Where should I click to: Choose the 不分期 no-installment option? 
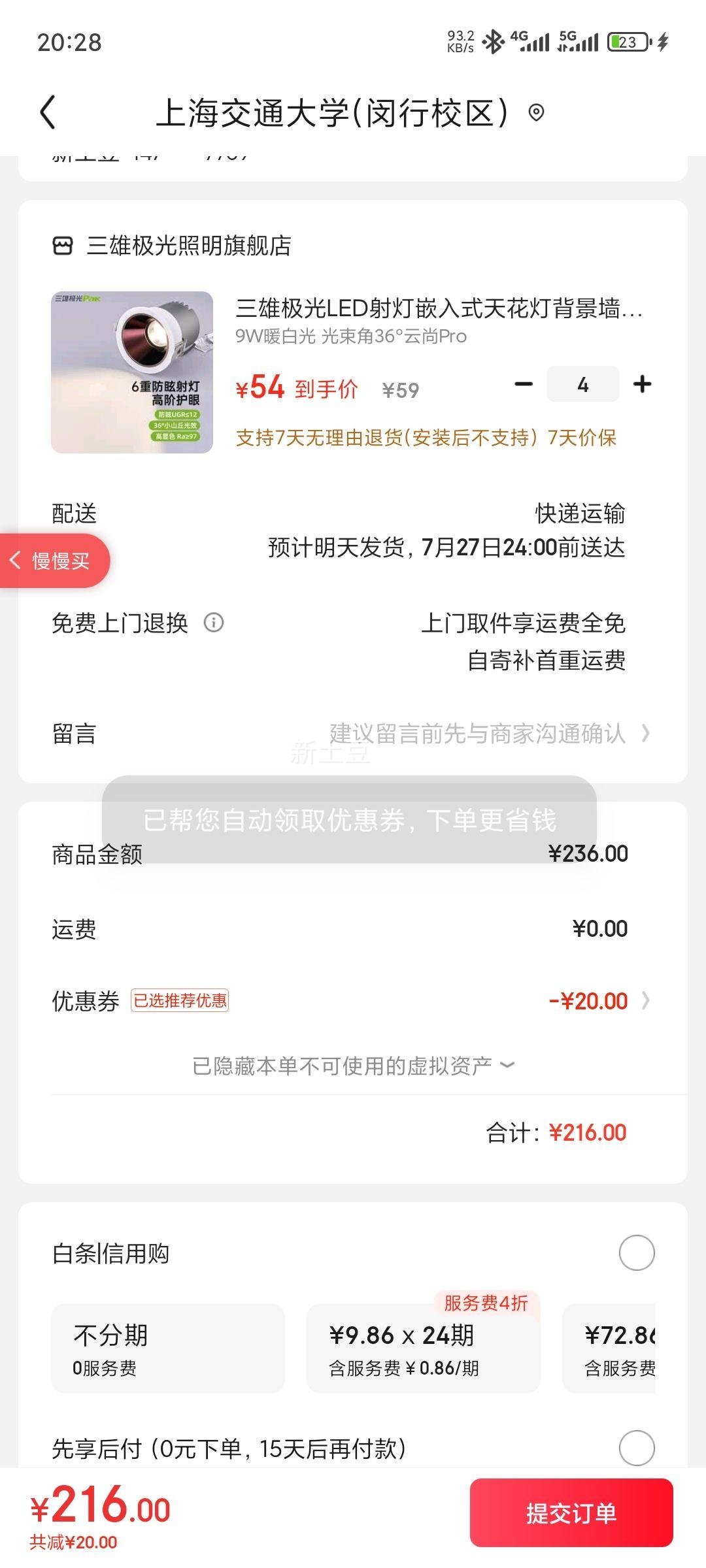point(168,1348)
